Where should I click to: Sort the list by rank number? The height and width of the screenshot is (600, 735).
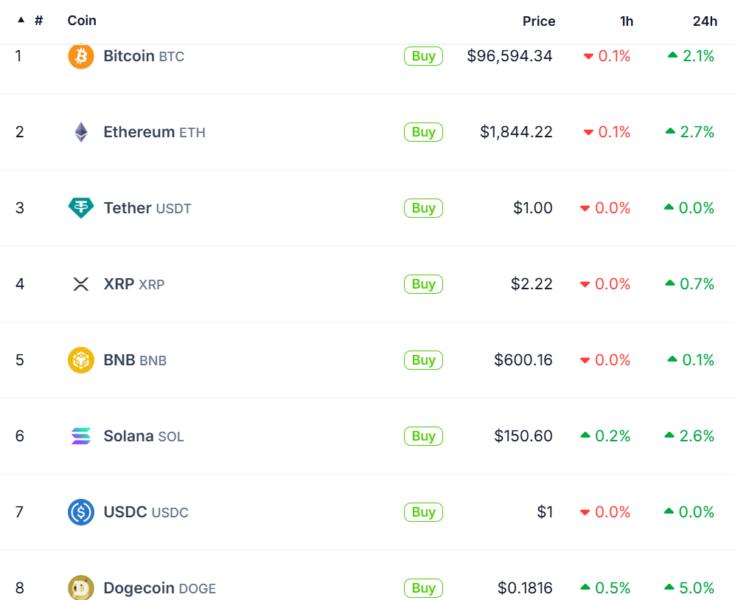pos(38,20)
